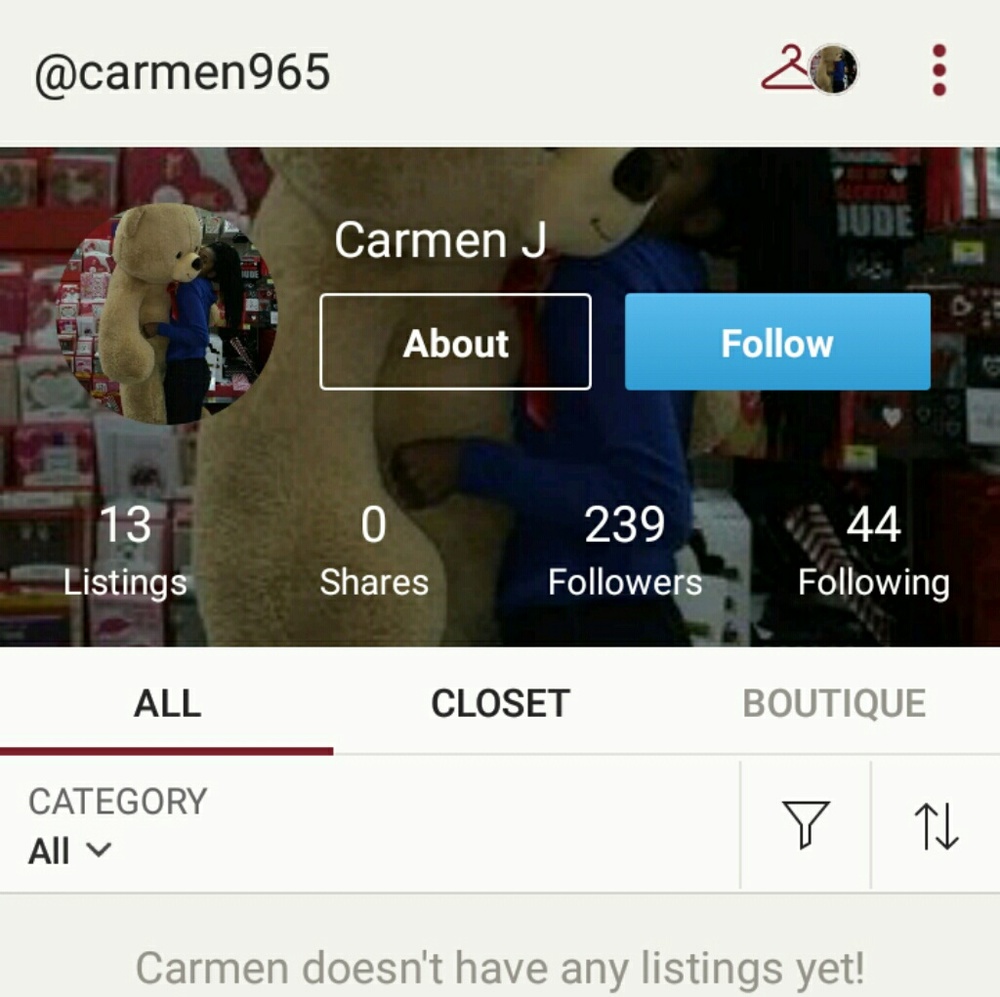Tap the hanger closet icon
Screen dimensions: 1000x997
[x=789, y=69]
